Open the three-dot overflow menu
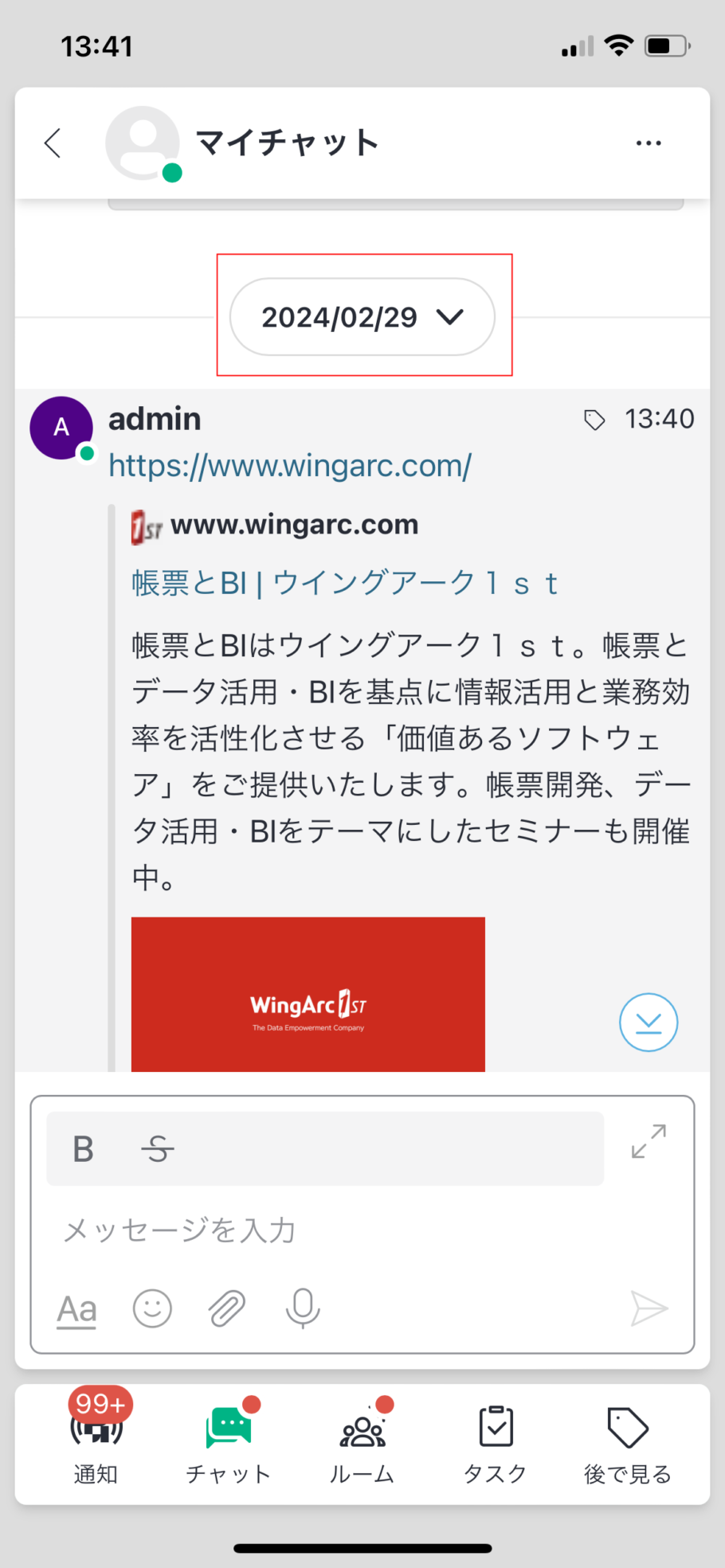The height and width of the screenshot is (1568, 725). coord(649,143)
